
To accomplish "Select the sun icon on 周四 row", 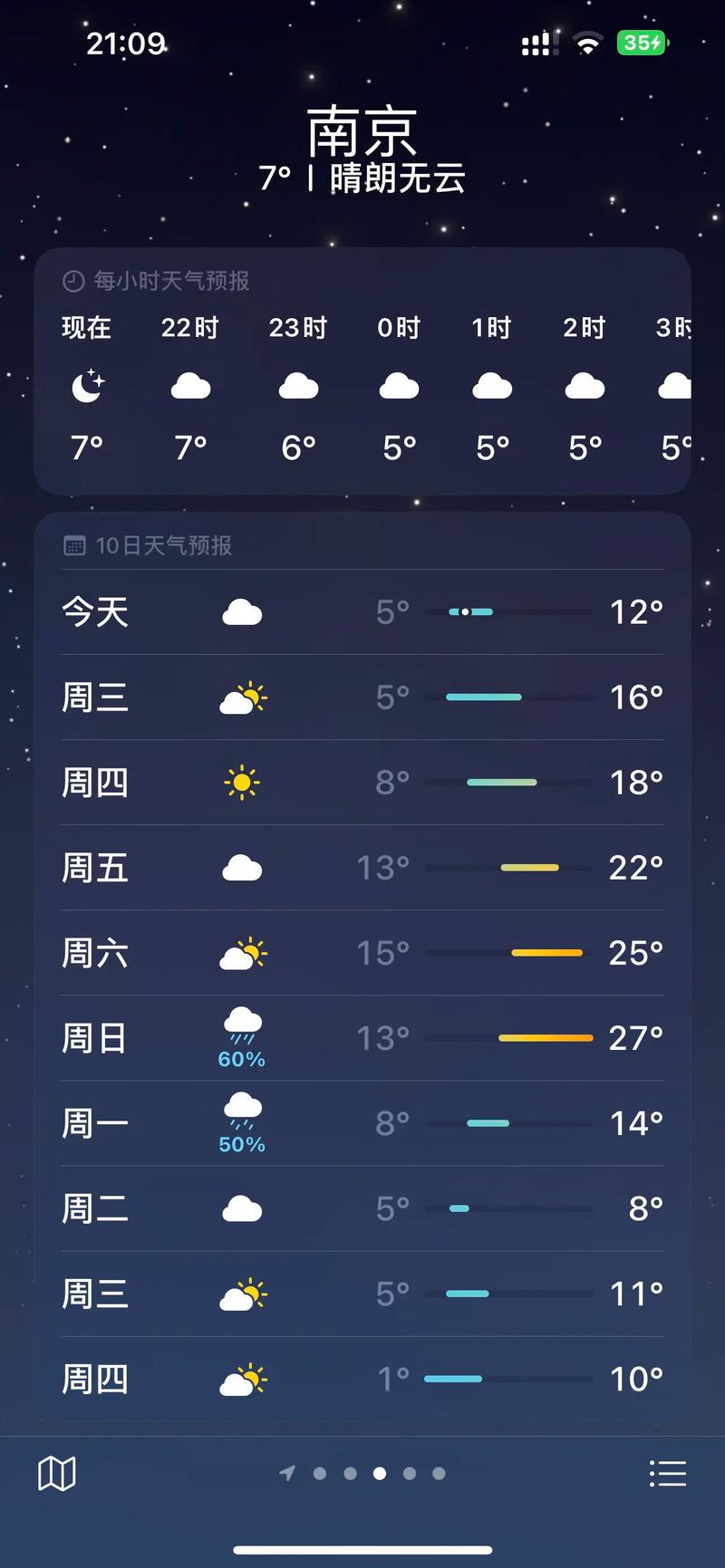I will pyautogui.click(x=242, y=781).
